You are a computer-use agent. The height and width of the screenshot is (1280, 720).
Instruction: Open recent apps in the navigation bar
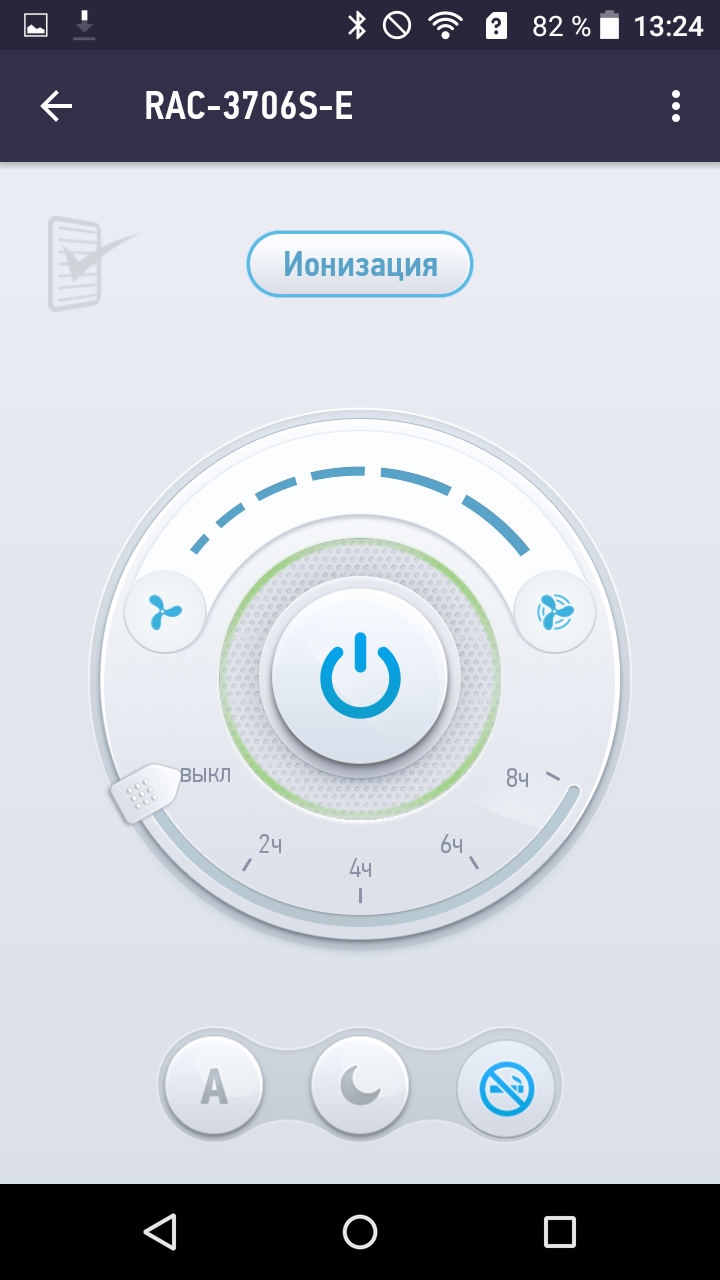coord(560,1232)
